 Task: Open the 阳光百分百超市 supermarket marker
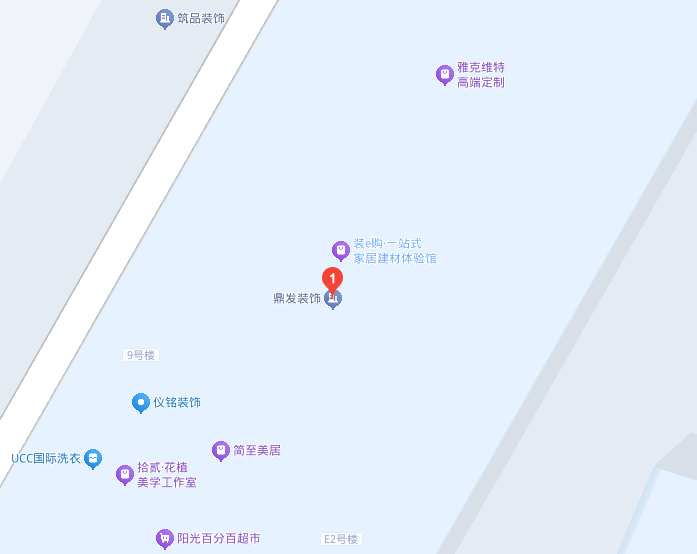pos(165,539)
